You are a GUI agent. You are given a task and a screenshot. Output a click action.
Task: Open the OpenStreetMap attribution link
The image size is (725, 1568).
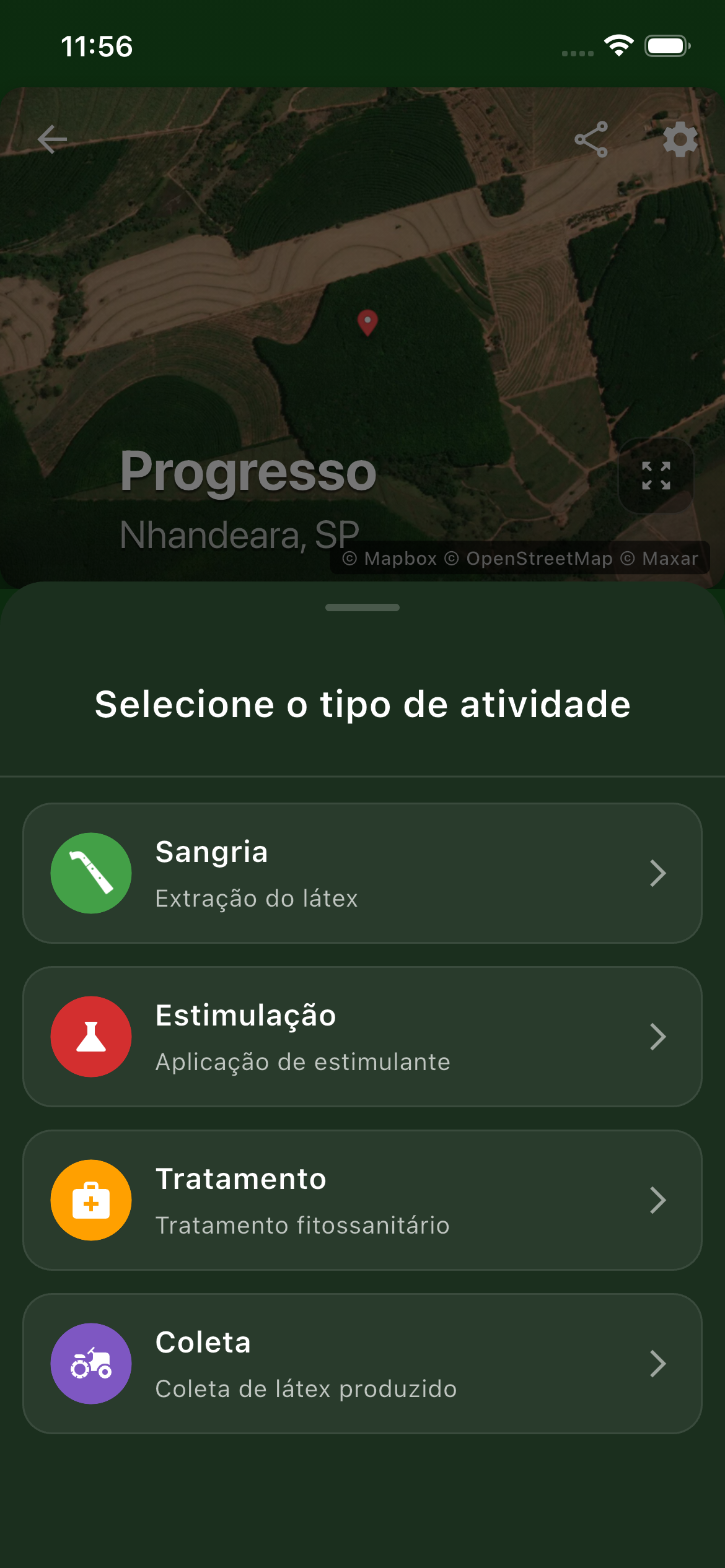529,558
